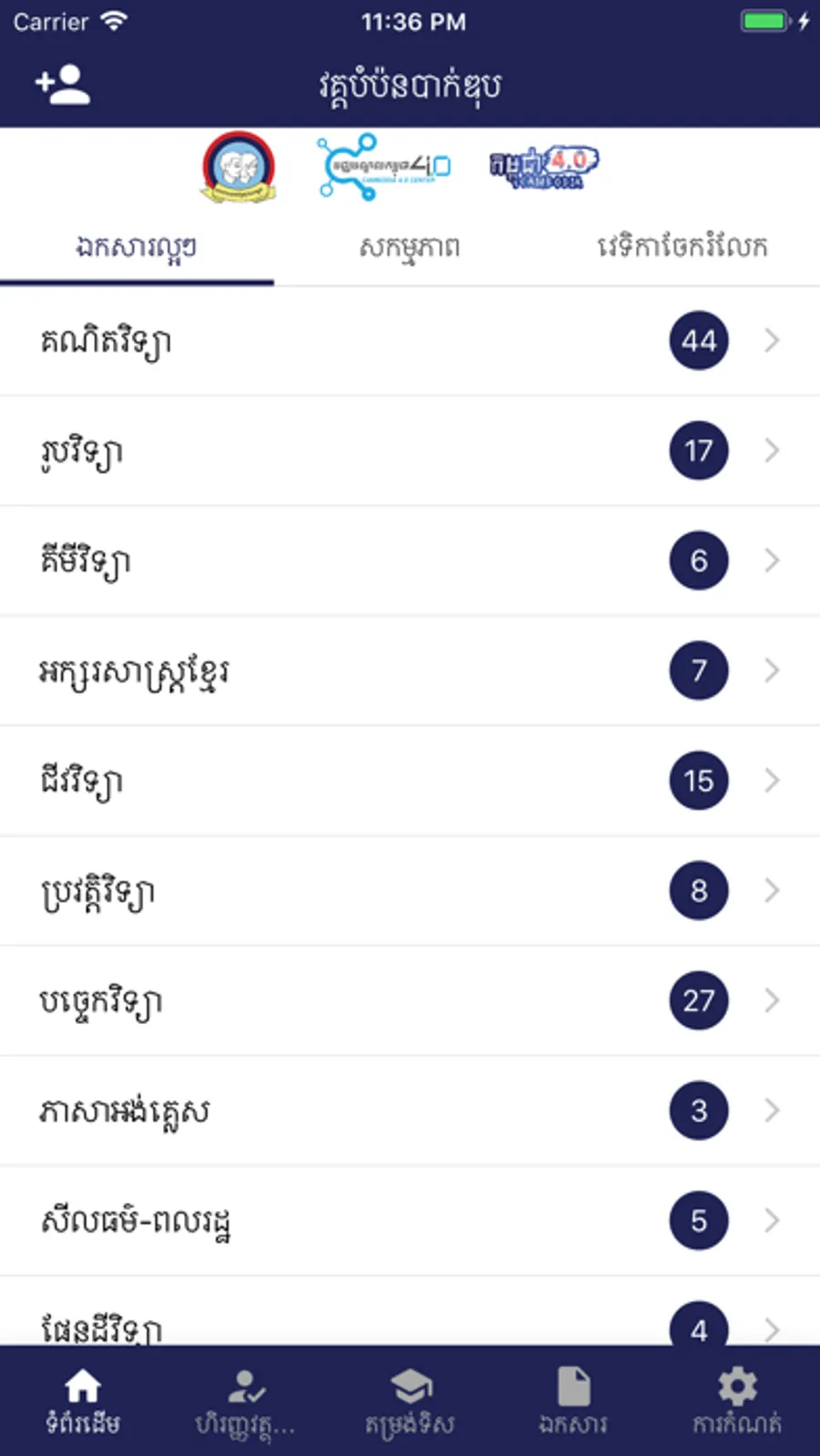Screen dimensions: 820x1456
Task: Switch to the វេទិកាចែករំលែក tab
Action: 682,247
